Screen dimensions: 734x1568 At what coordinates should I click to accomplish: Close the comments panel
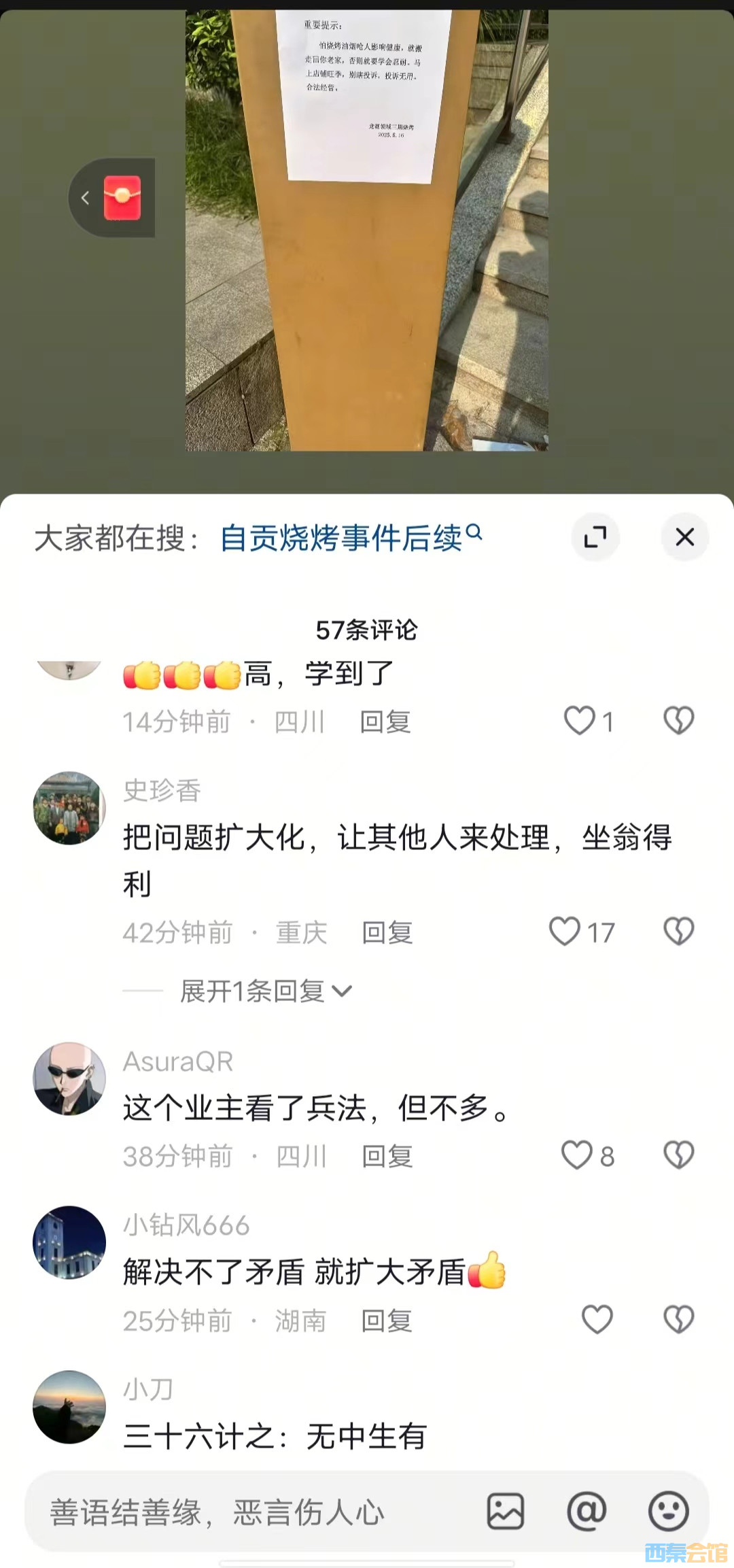684,537
